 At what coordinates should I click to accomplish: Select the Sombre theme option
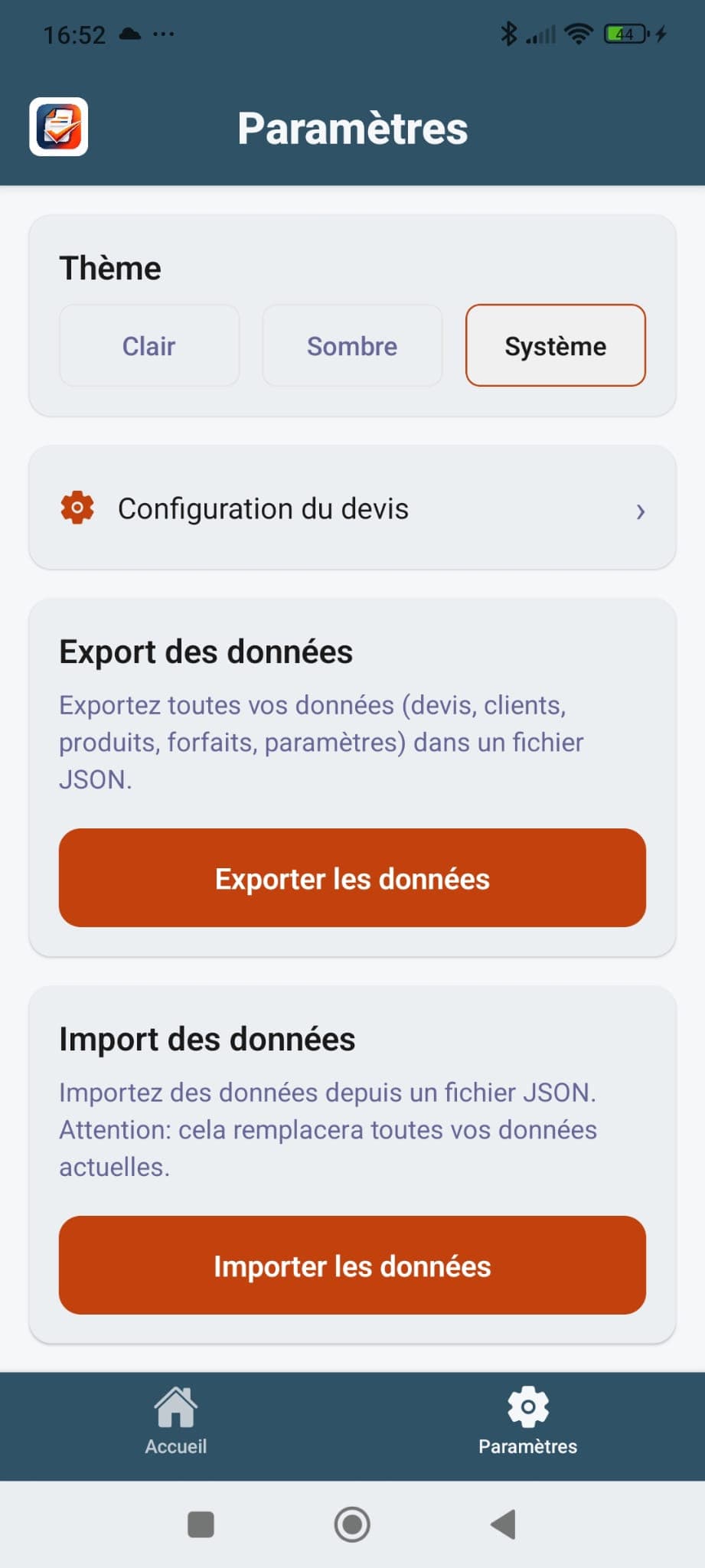pyautogui.click(x=352, y=345)
